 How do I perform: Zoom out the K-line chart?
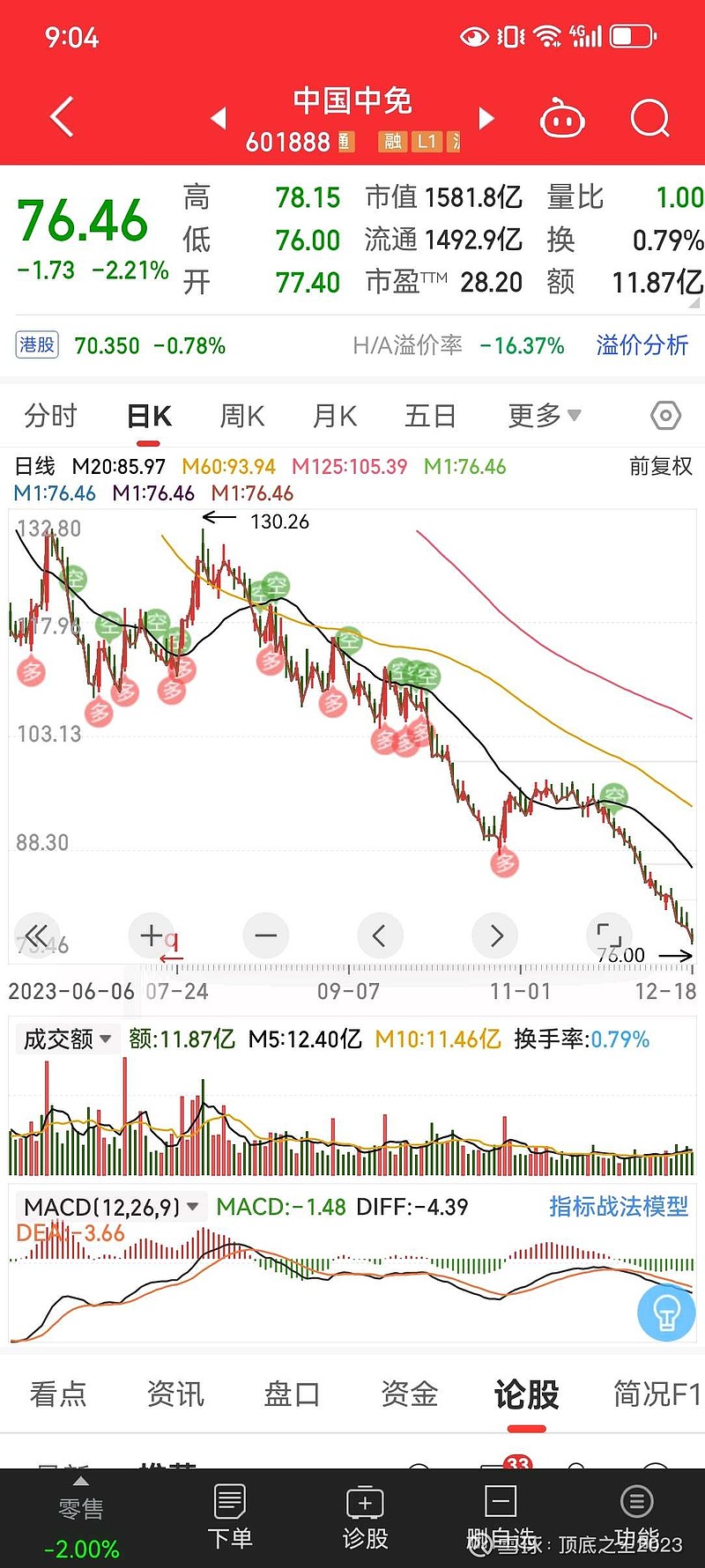coord(266,935)
